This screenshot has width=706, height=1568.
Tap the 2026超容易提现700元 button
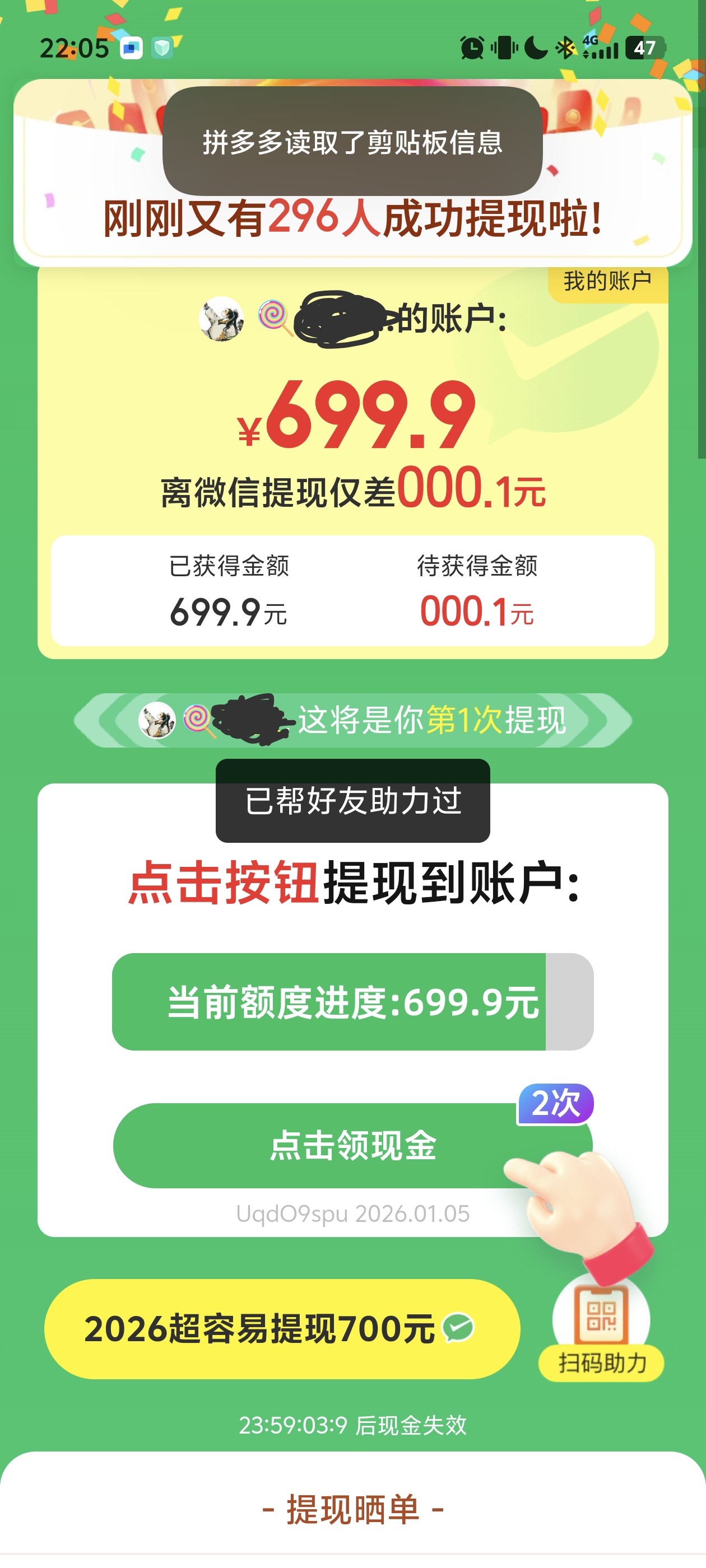click(281, 1329)
